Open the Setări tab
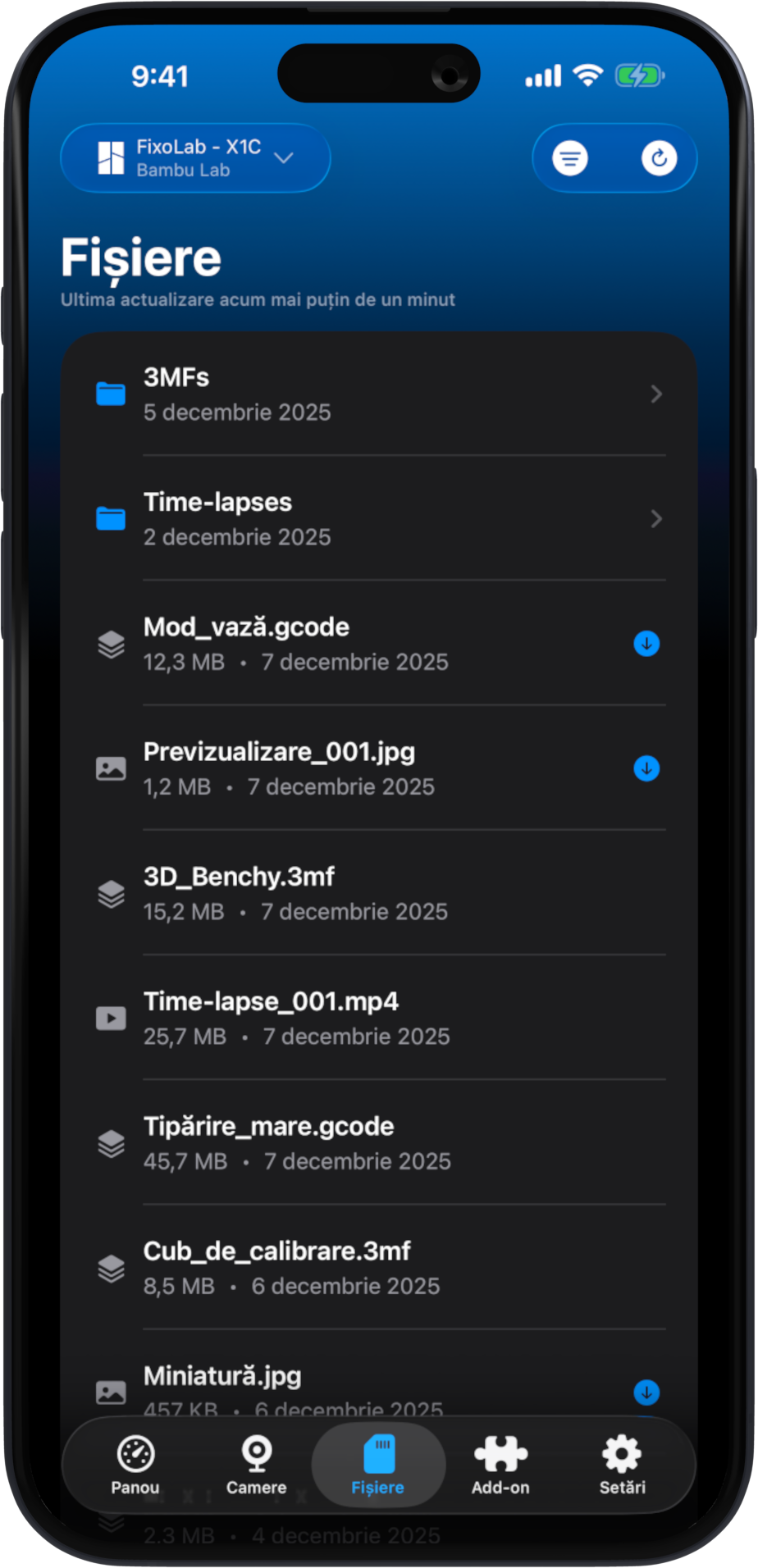This screenshot has width=758, height=1568. pos(622,1465)
